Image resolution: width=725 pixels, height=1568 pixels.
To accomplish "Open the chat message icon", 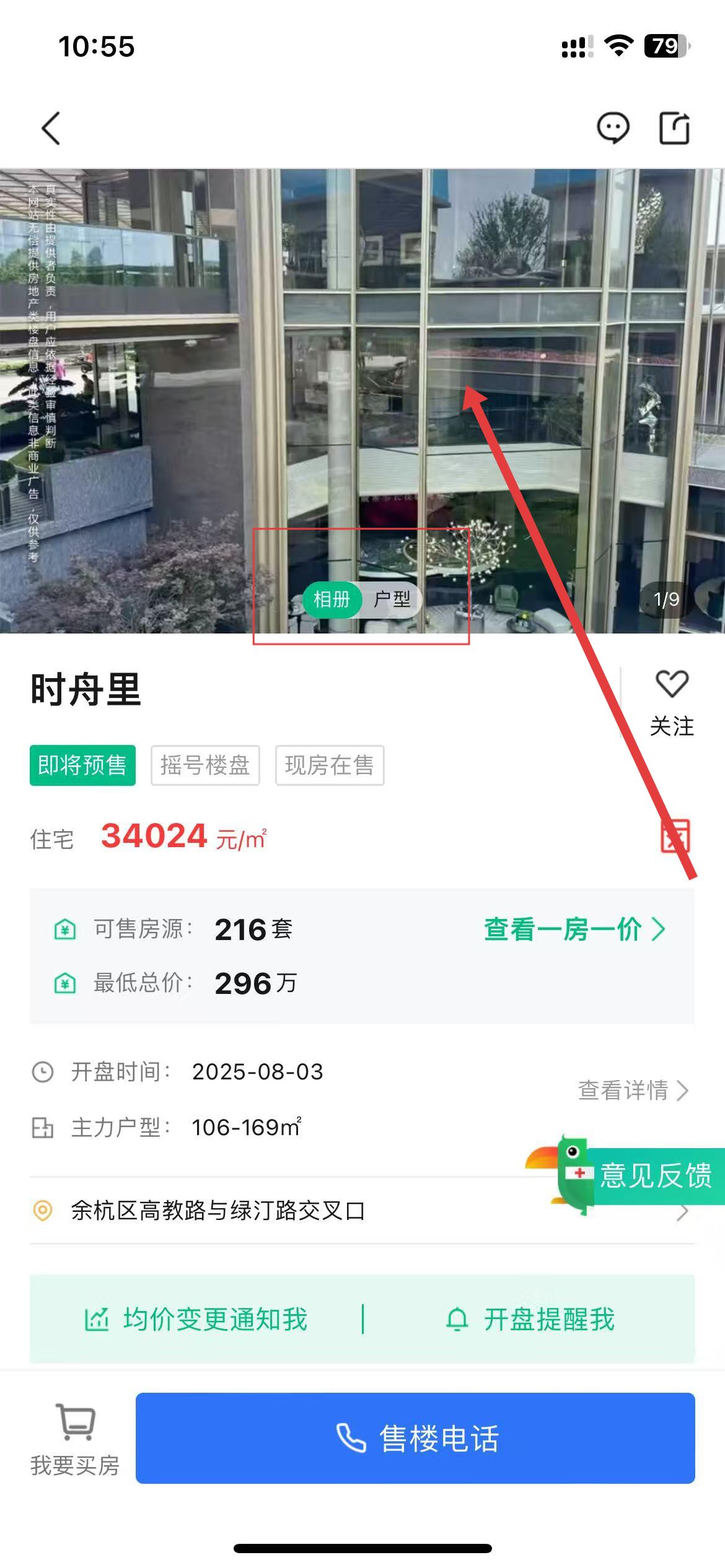I will (x=613, y=128).
